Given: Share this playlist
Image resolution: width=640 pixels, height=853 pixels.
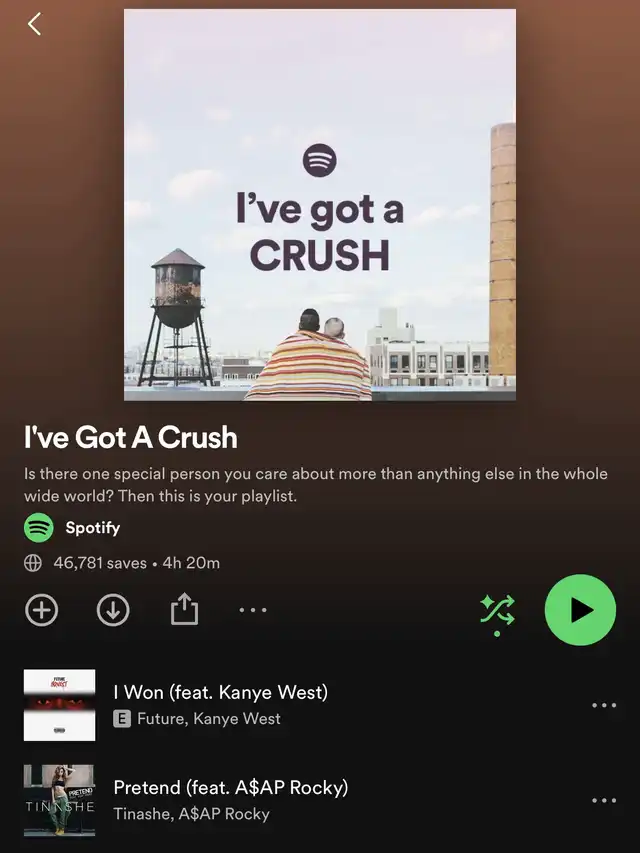Looking at the screenshot, I should coord(184,609).
